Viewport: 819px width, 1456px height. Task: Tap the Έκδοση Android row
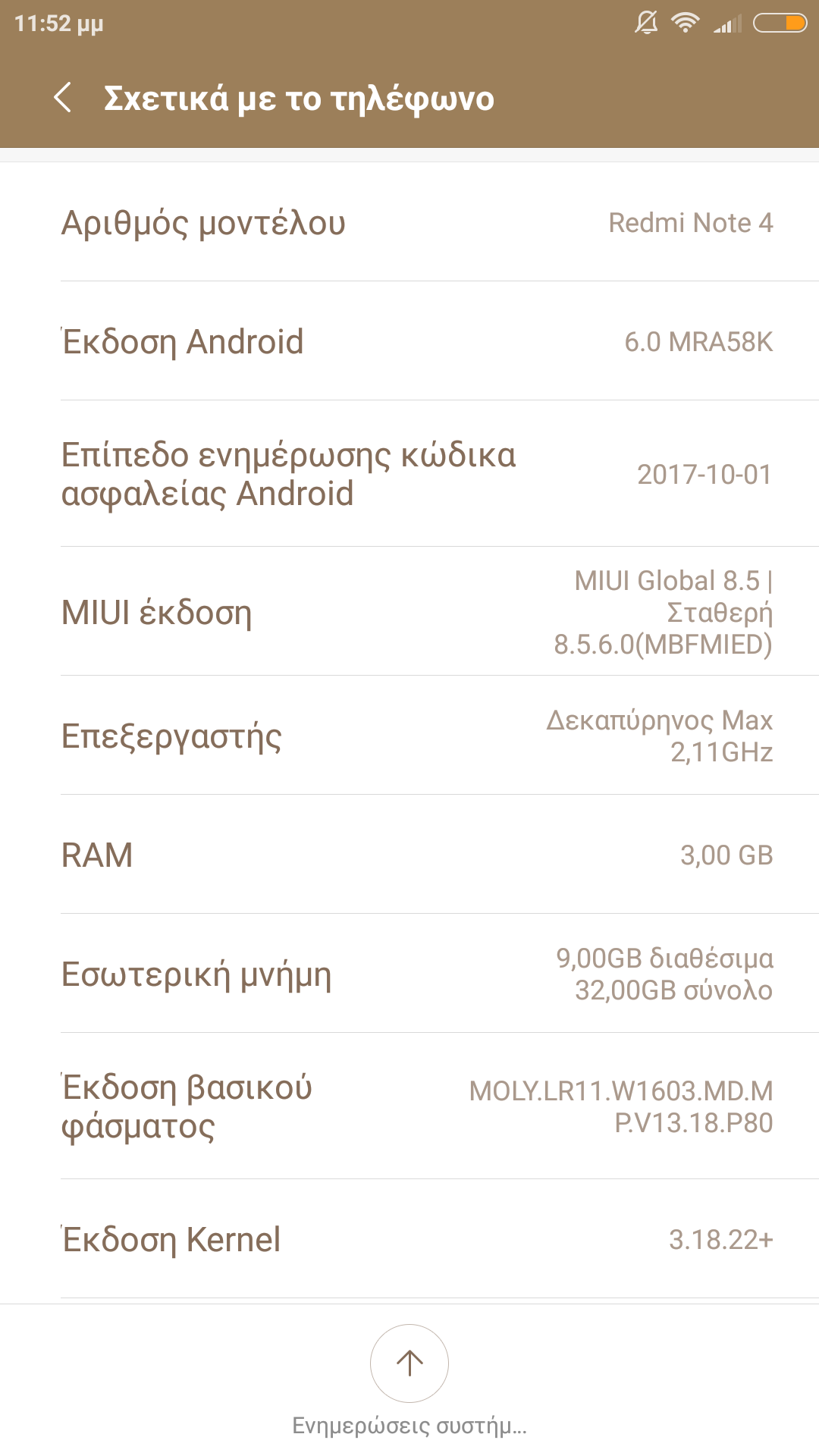[409, 341]
